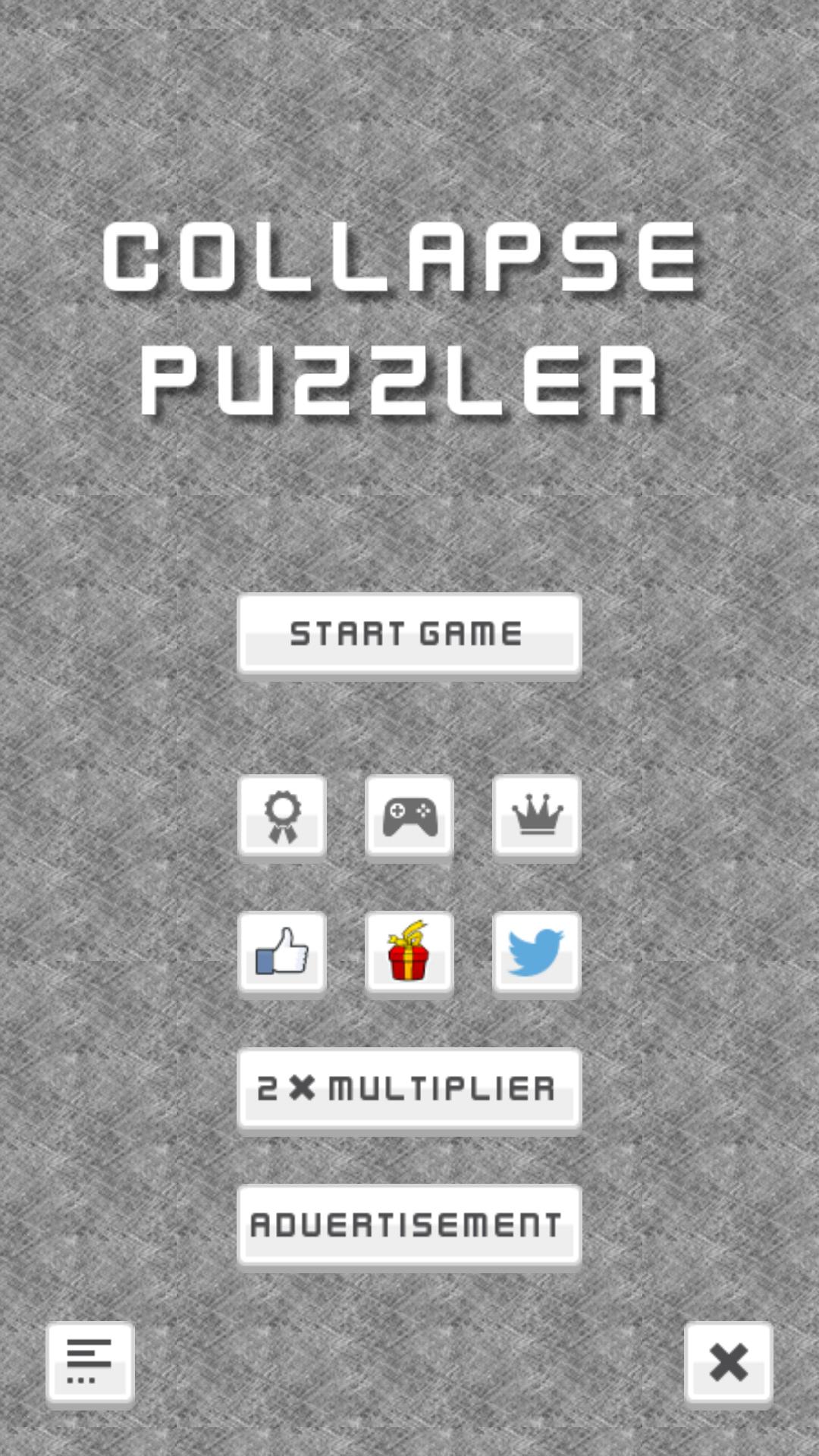The height and width of the screenshot is (1456, 819).
Task: Open the menu list icon
Action: tap(90, 1363)
